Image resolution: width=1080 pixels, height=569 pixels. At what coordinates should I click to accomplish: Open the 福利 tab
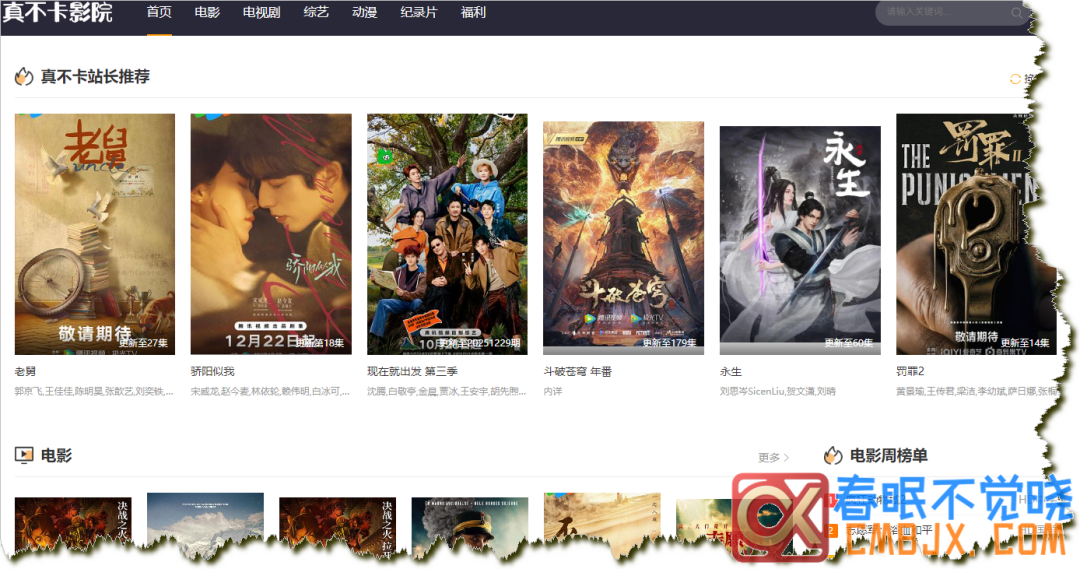pos(473,13)
